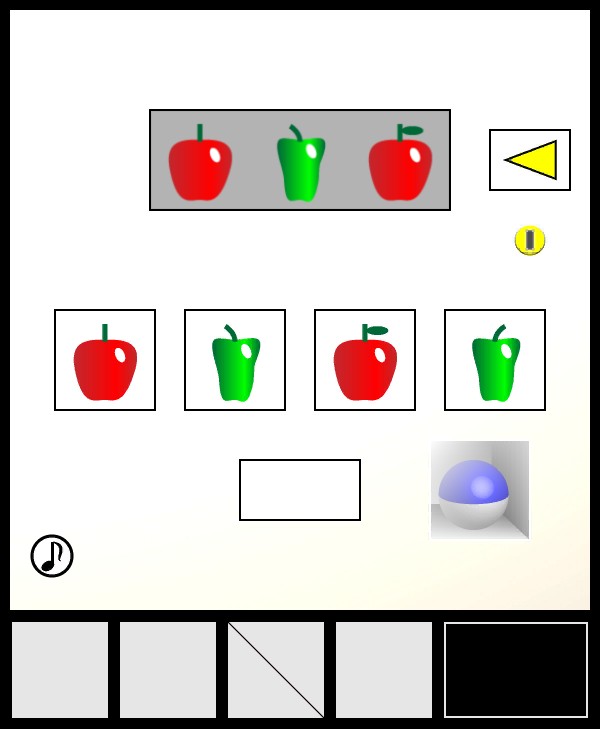This screenshot has height=729, width=600.
Task: Tap the apple tile with a leaf
Action: coord(365,360)
